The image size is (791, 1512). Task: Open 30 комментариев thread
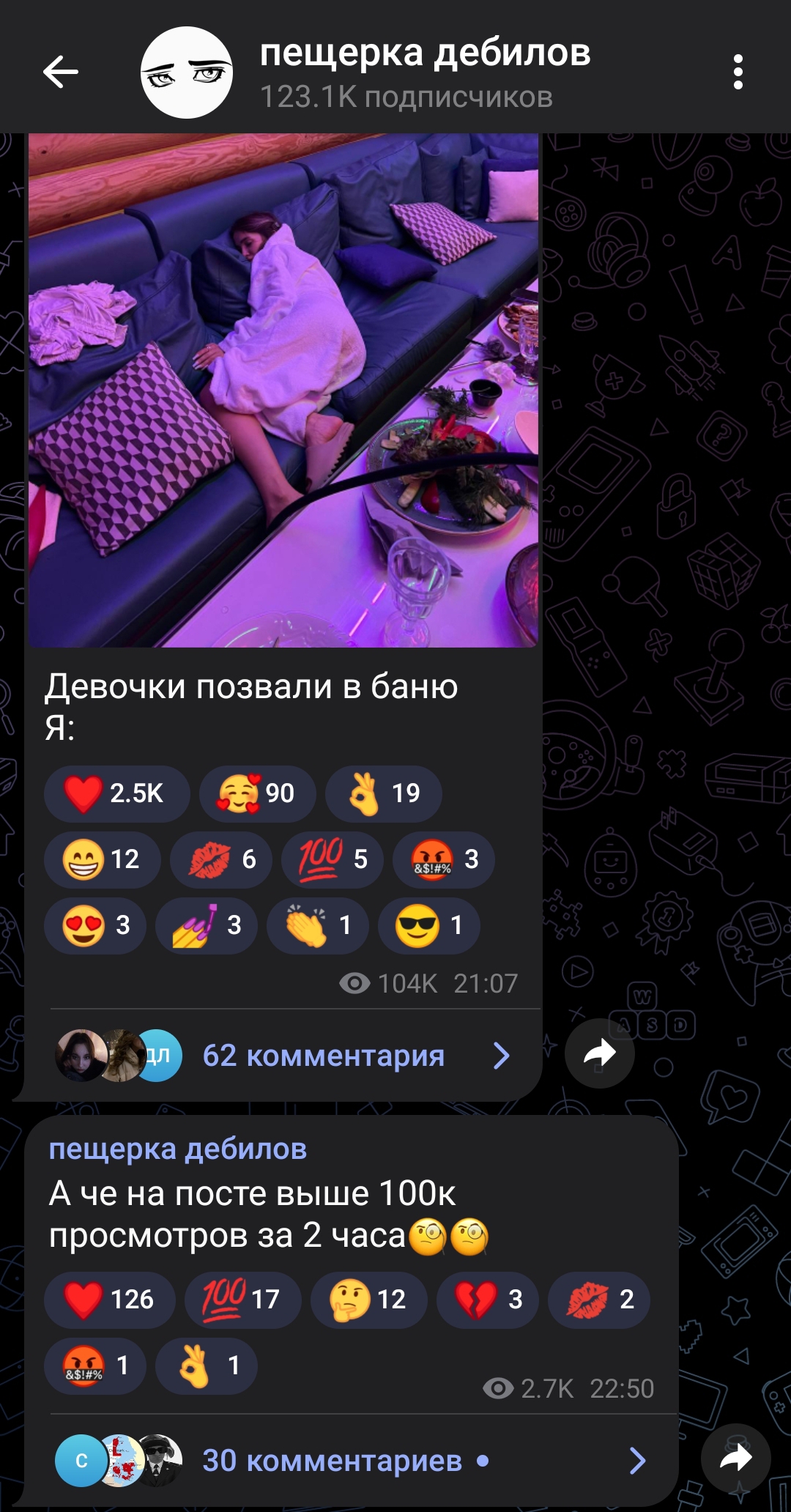tap(352, 1461)
